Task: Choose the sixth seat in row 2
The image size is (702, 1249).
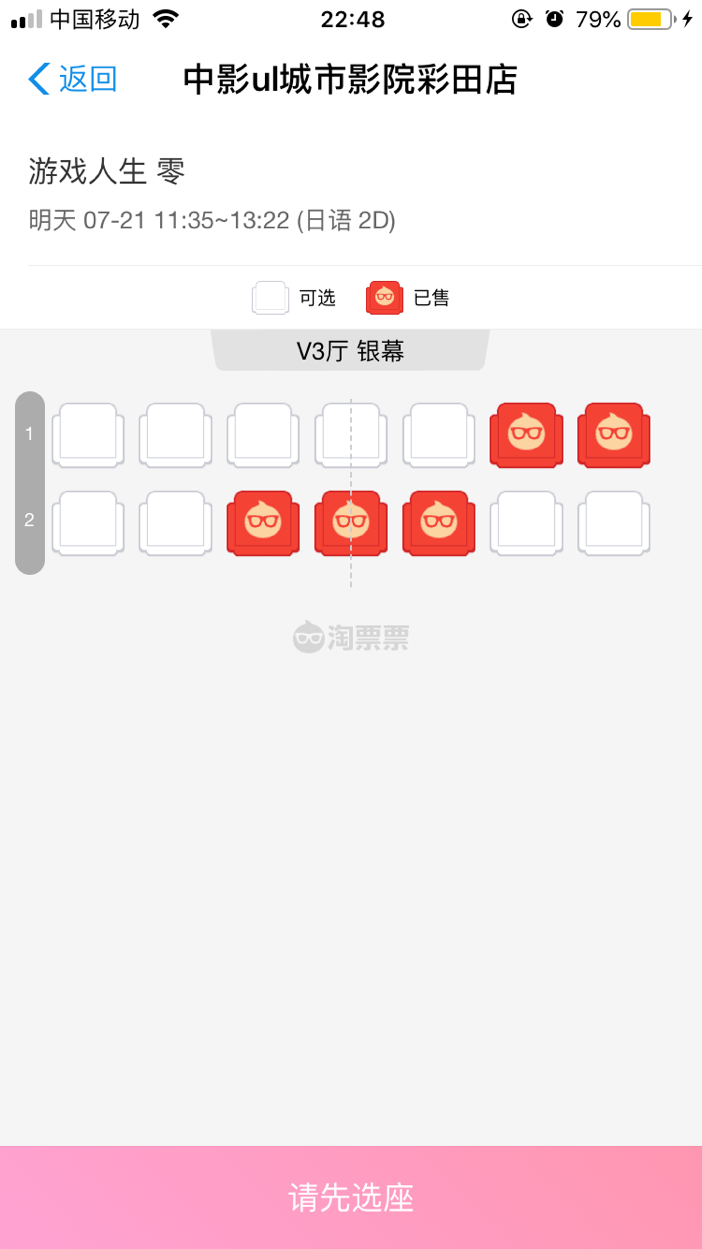Action: (x=526, y=522)
